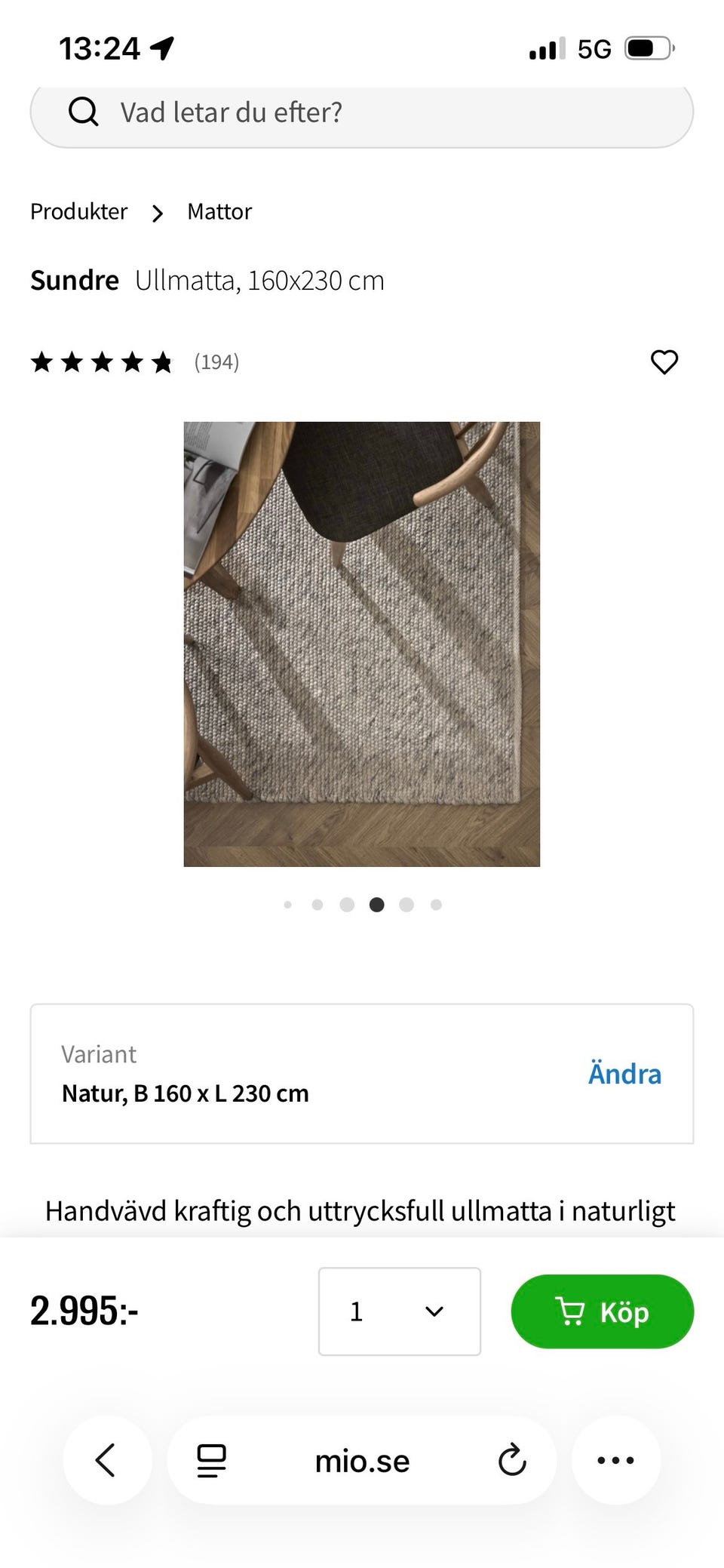Tap the heart to favorite this rug
Image resolution: width=724 pixels, height=1568 pixels.
(x=665, y=362)
